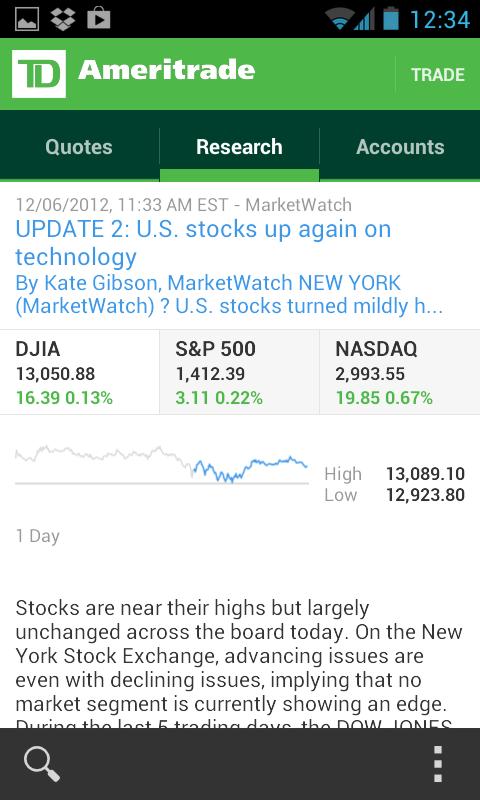Tap the TRADE button
The width and height of the screenshot is (480, 800).
[438, 74]
